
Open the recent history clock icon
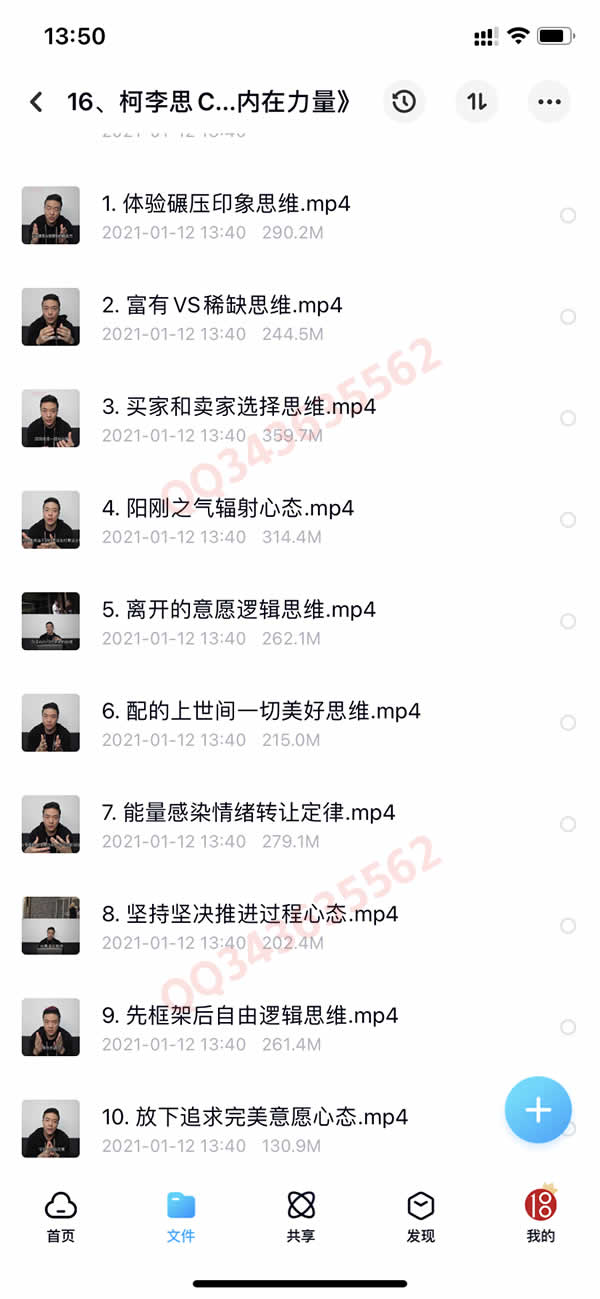tap(404, 101)
